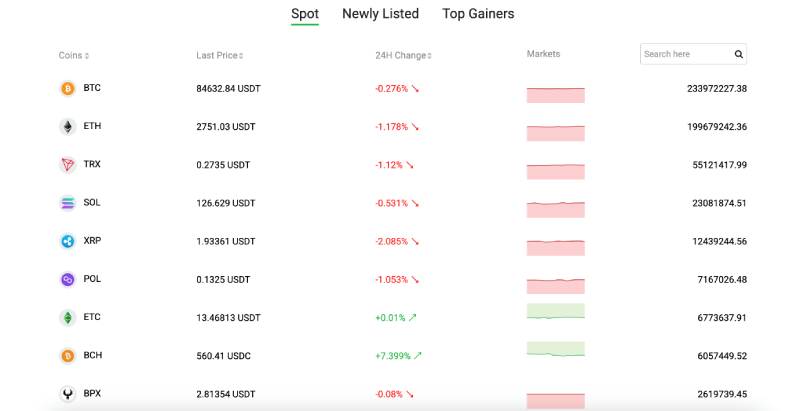The width and height of the screenshot is (800, 411).
Task: Tap the Search here input field
Action: coord(685,54)
